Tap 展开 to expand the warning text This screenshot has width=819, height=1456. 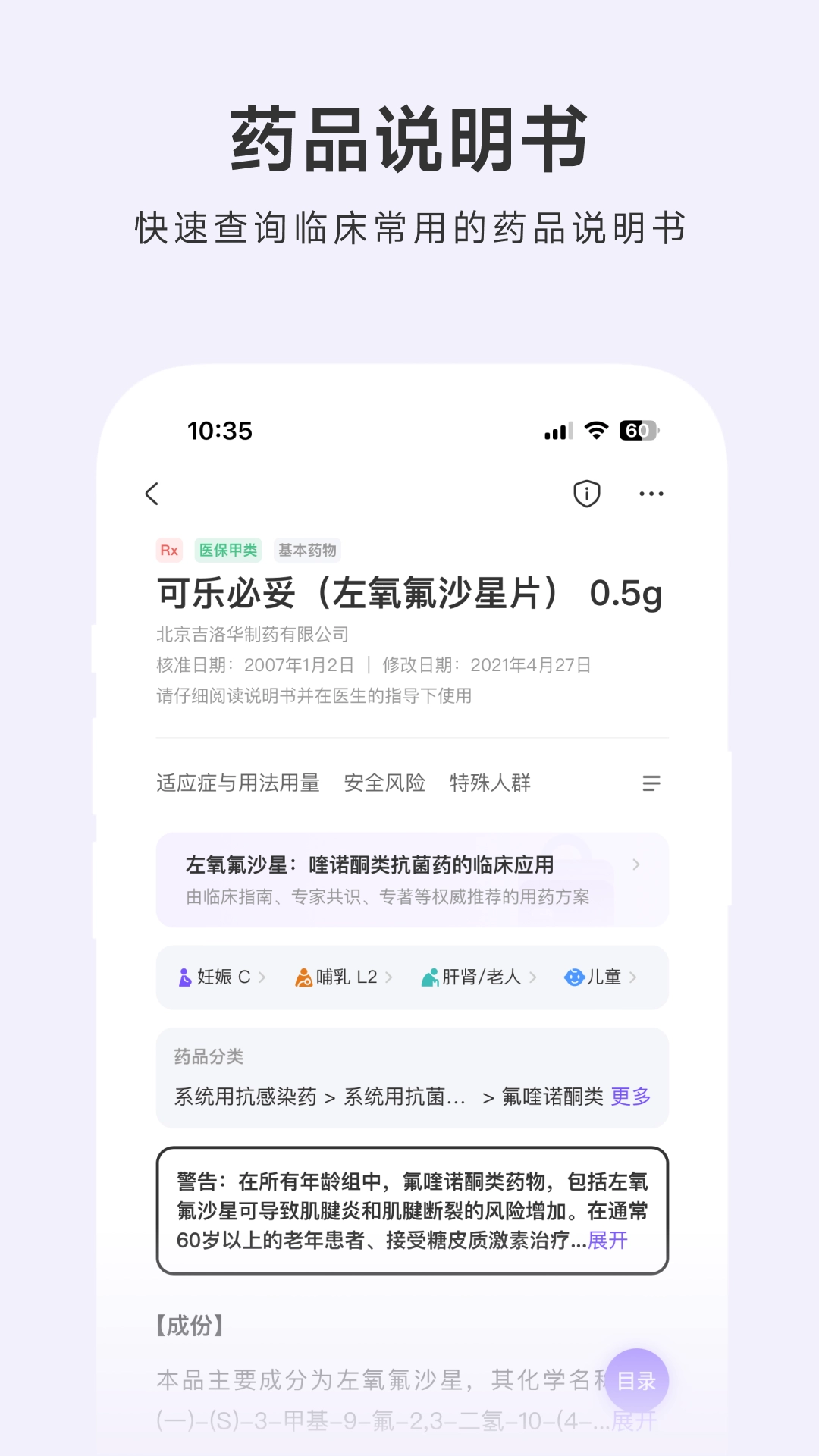coord(608,1241)
